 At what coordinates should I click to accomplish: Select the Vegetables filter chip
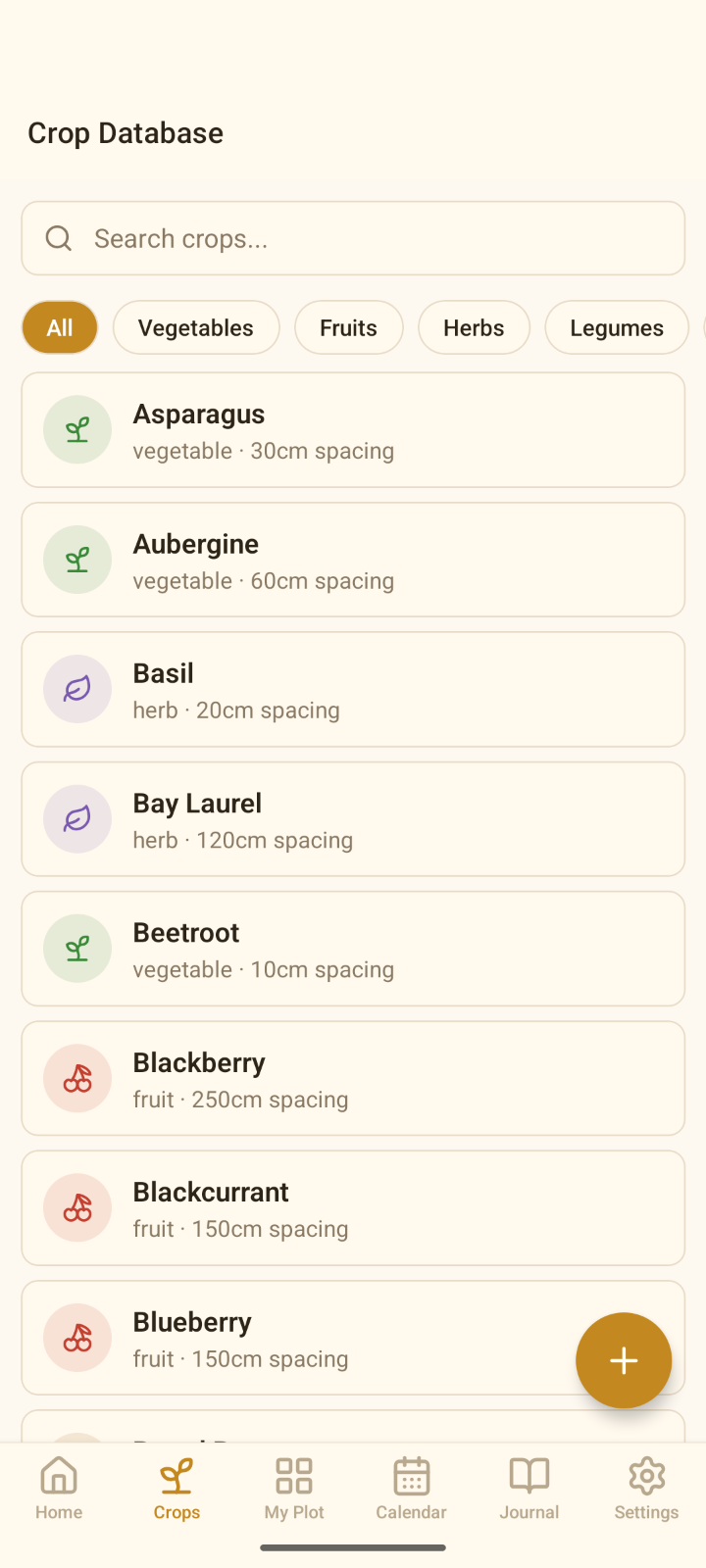click(195, 327)
